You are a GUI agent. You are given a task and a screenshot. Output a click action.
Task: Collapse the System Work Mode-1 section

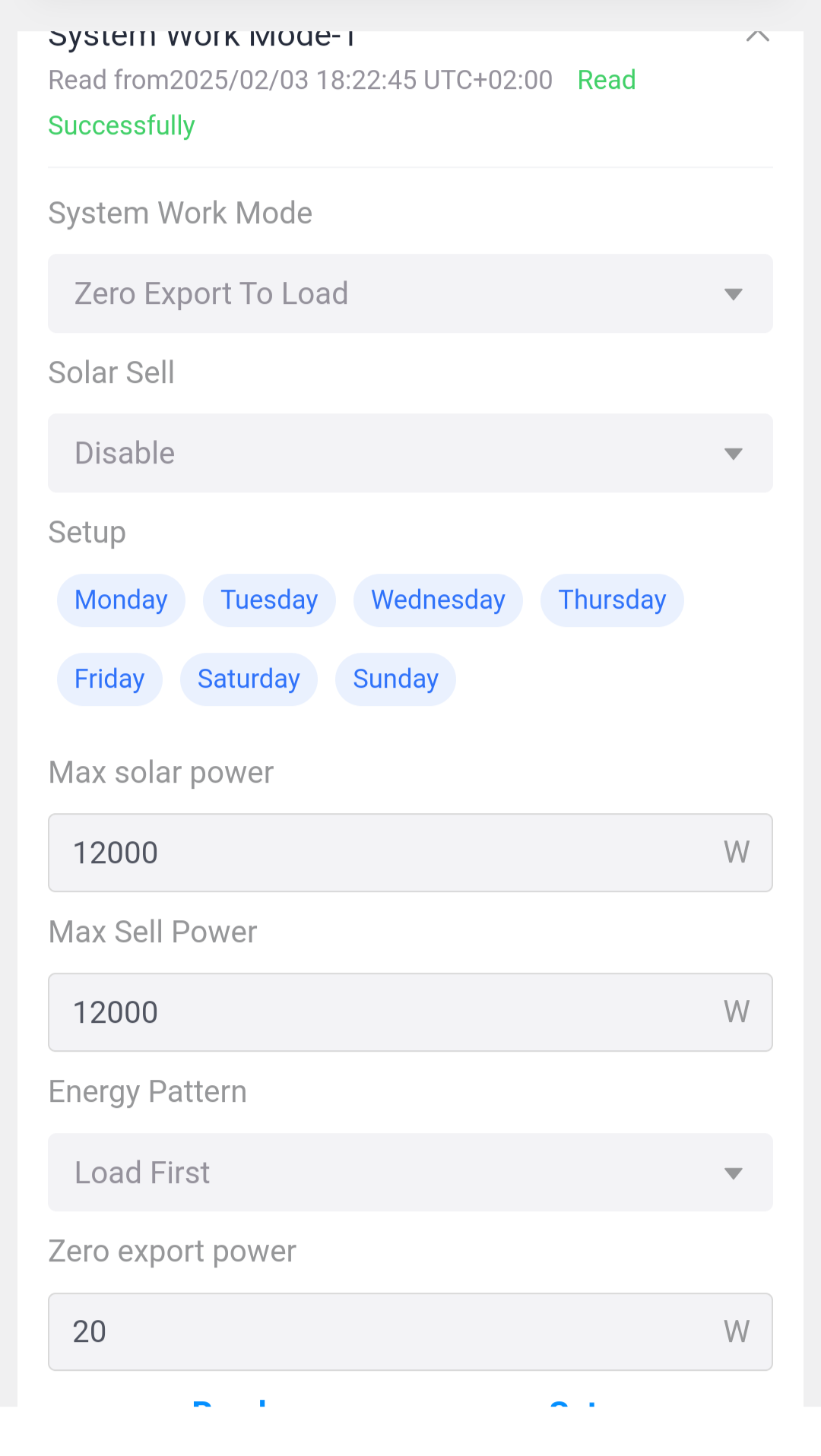coord(757,36)
